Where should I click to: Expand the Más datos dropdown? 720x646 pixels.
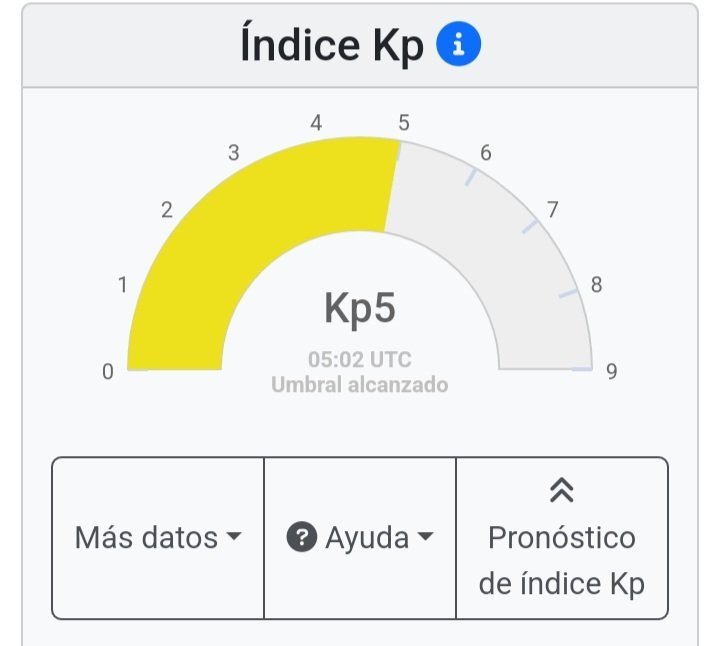158,538
